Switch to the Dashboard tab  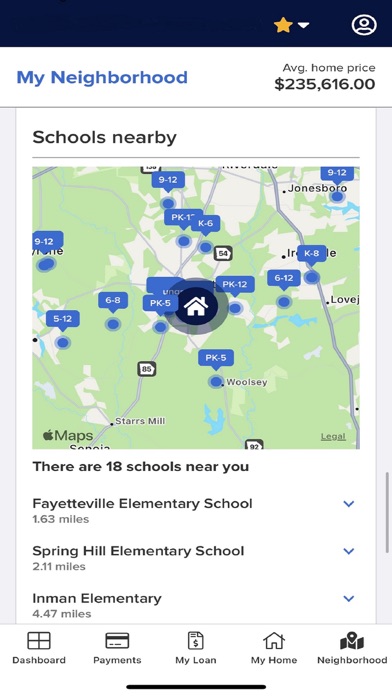(39, 648)
